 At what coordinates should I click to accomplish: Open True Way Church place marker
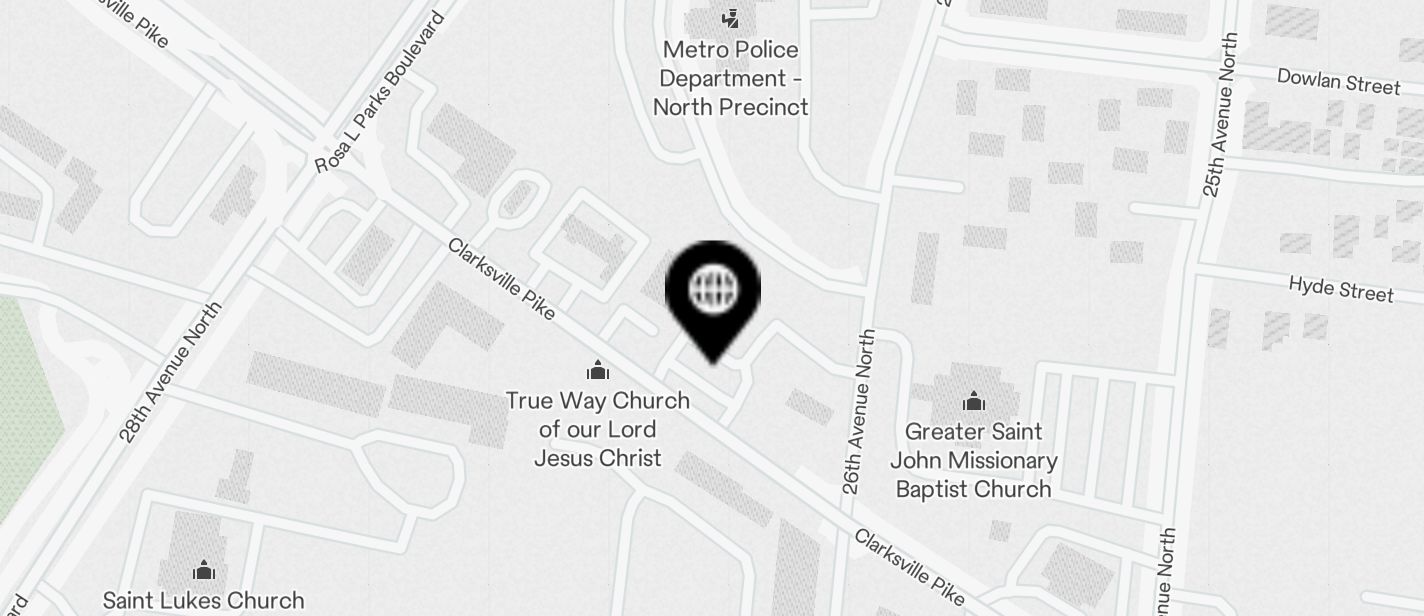click(x=598, y=371)
